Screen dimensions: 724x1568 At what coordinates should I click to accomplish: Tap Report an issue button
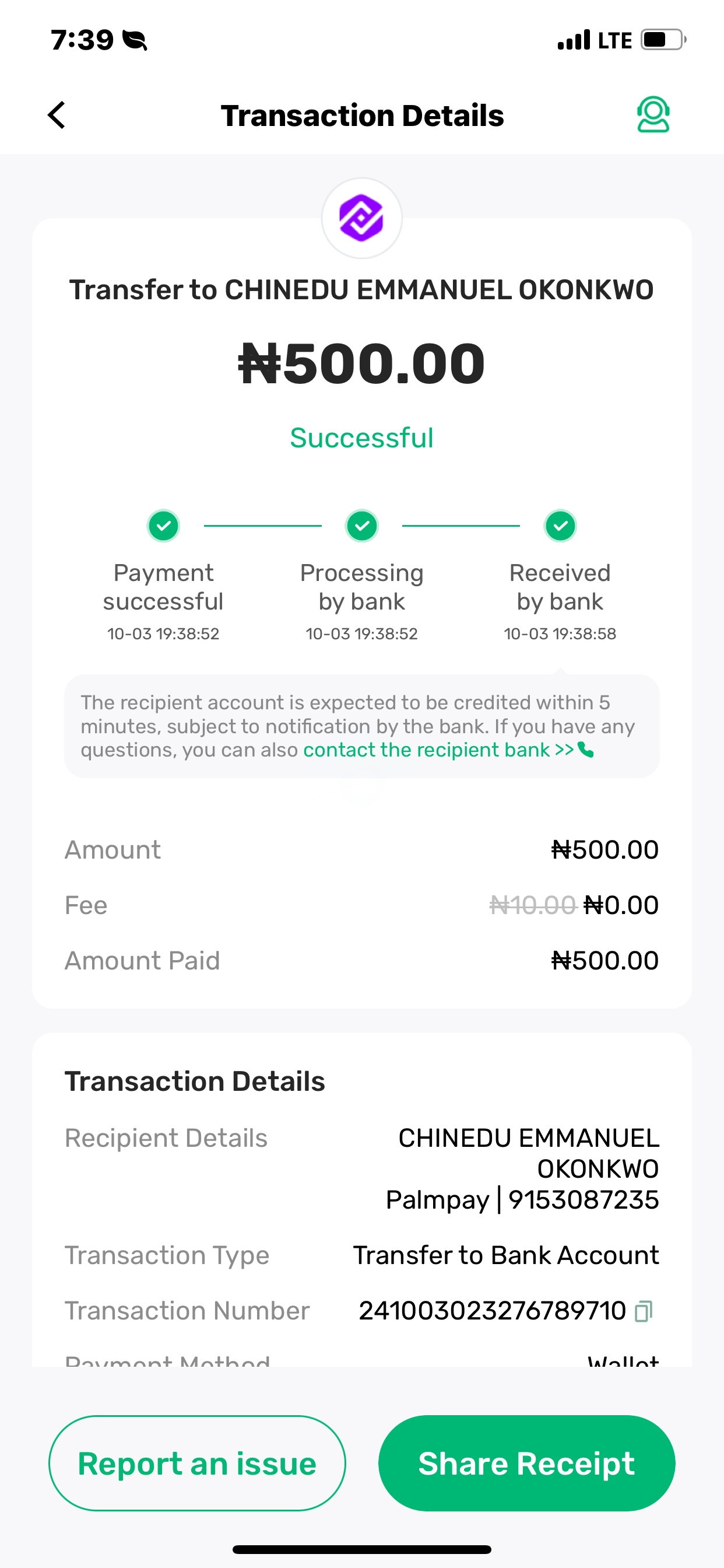[197, 1462]
